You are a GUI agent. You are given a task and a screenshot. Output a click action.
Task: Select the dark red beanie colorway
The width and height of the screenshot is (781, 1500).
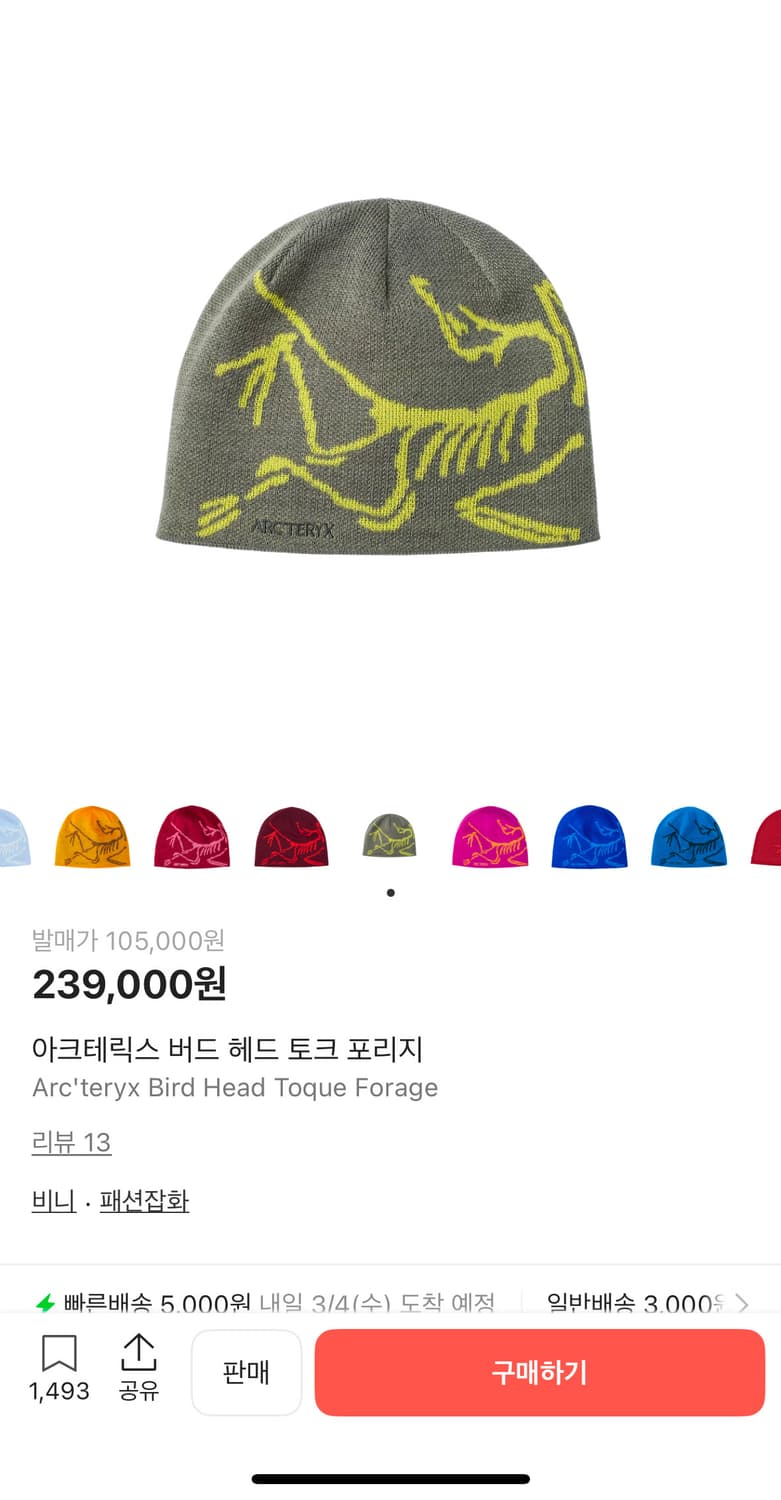click(291, 838)
